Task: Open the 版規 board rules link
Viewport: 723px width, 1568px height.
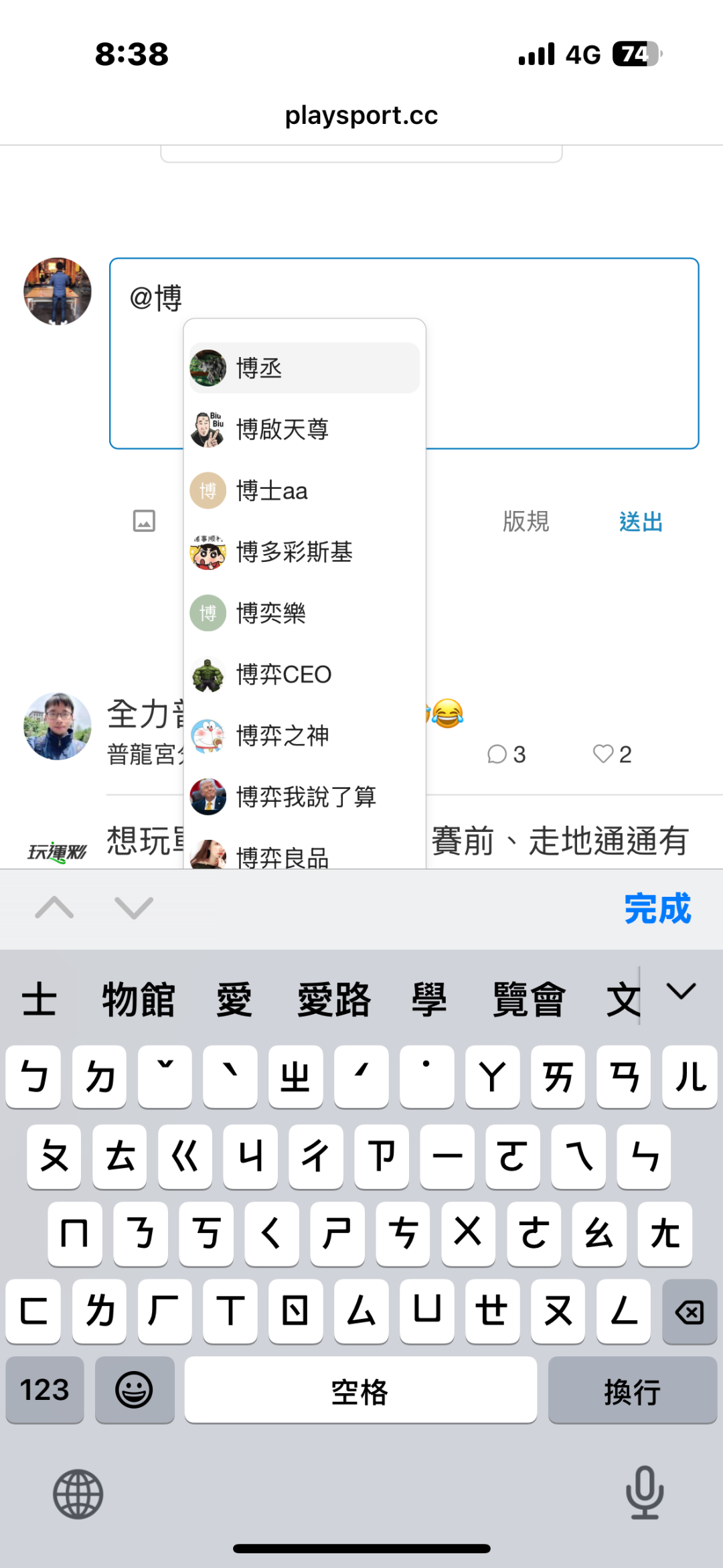Action: point(526,521)
